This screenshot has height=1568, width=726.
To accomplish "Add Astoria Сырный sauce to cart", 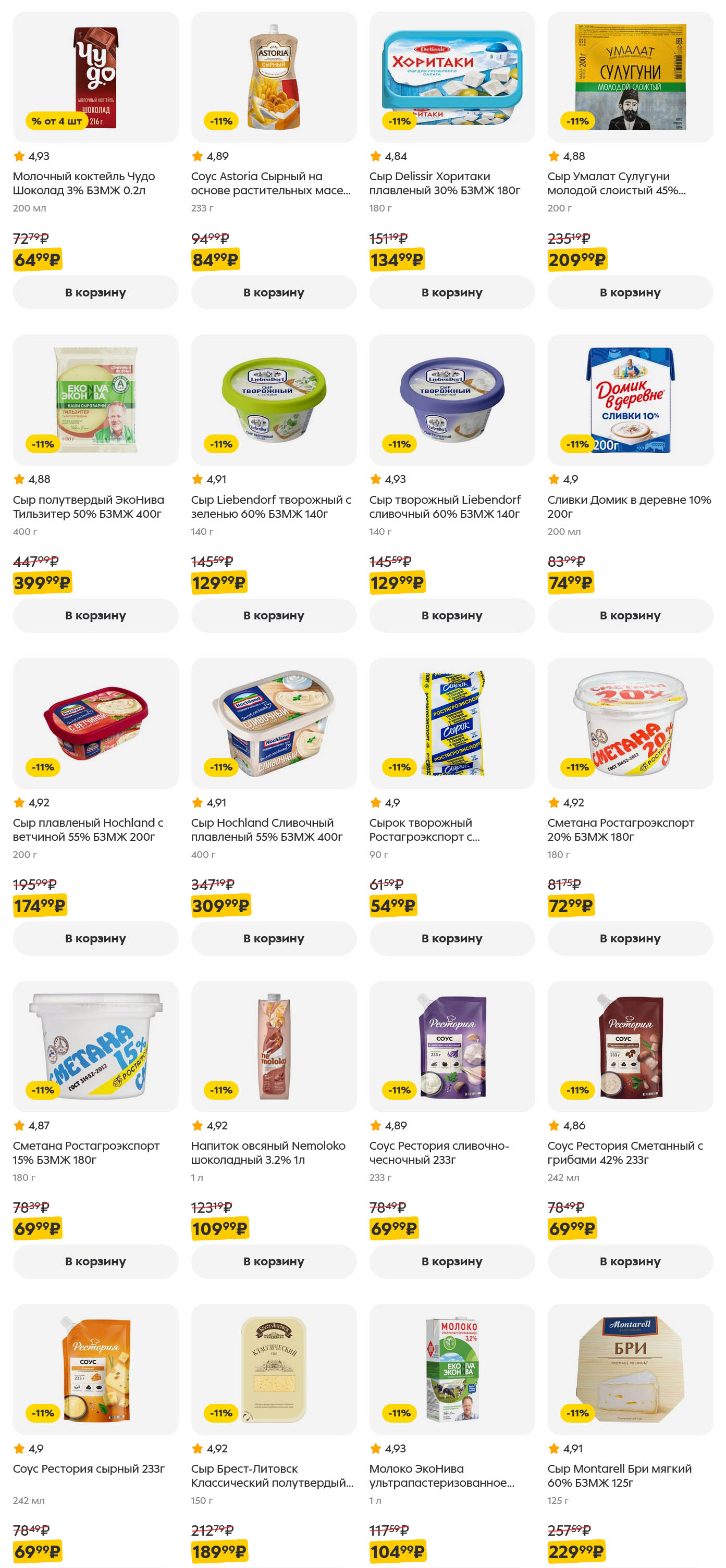I will point(274,292).
